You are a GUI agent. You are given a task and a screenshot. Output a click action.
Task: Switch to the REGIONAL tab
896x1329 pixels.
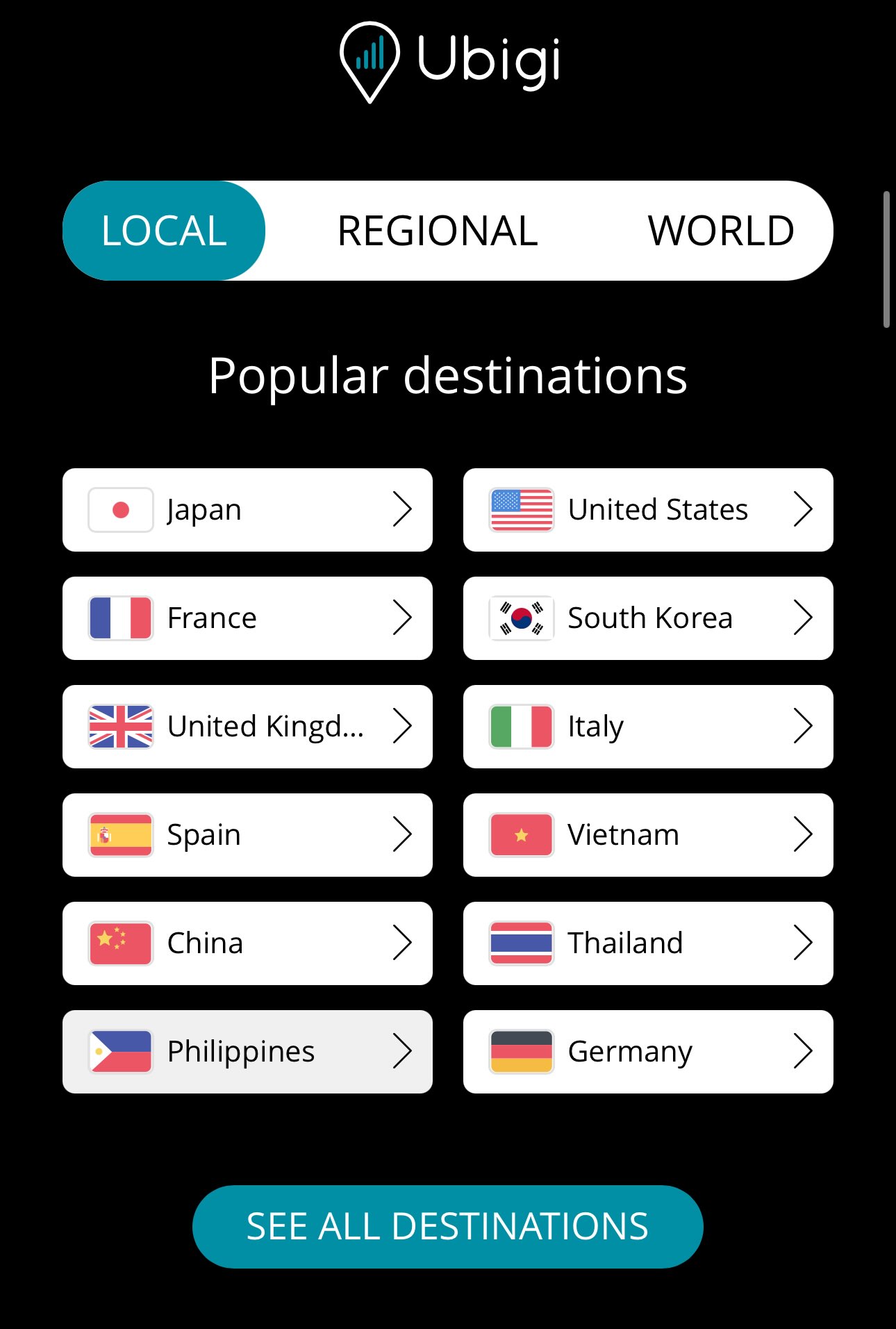[438, 229]
